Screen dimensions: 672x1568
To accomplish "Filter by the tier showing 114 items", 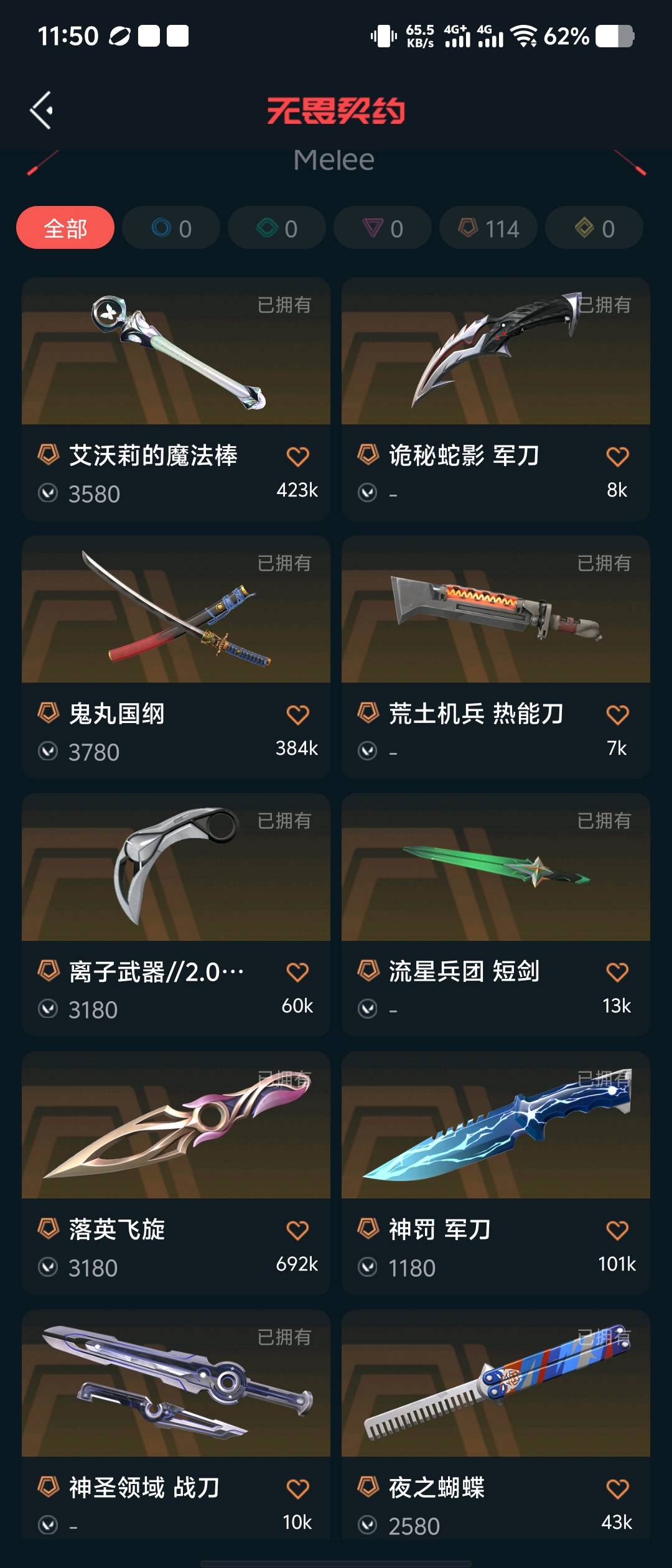I will coord(488,228).
